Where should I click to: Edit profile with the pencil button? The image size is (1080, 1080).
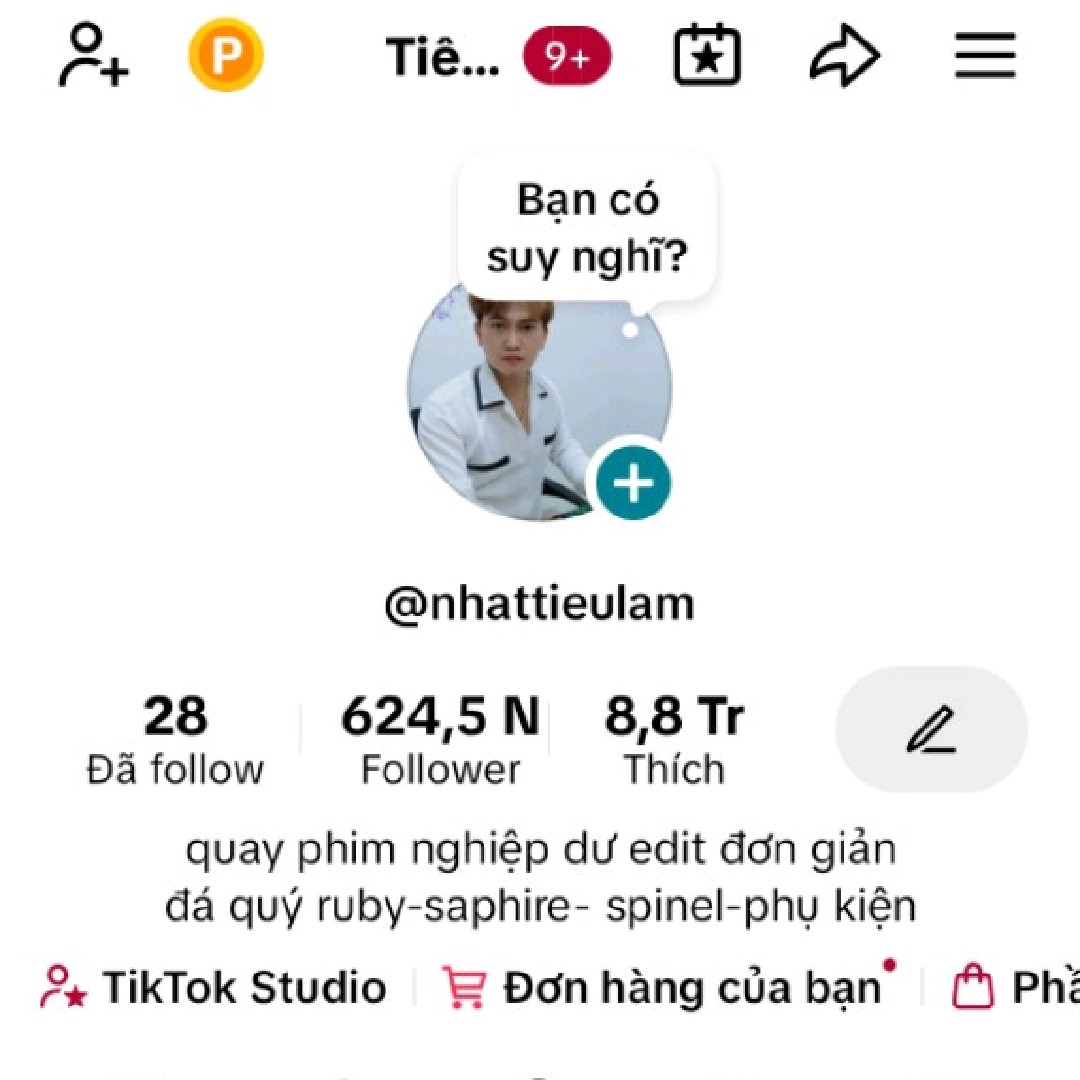[931, 730]
